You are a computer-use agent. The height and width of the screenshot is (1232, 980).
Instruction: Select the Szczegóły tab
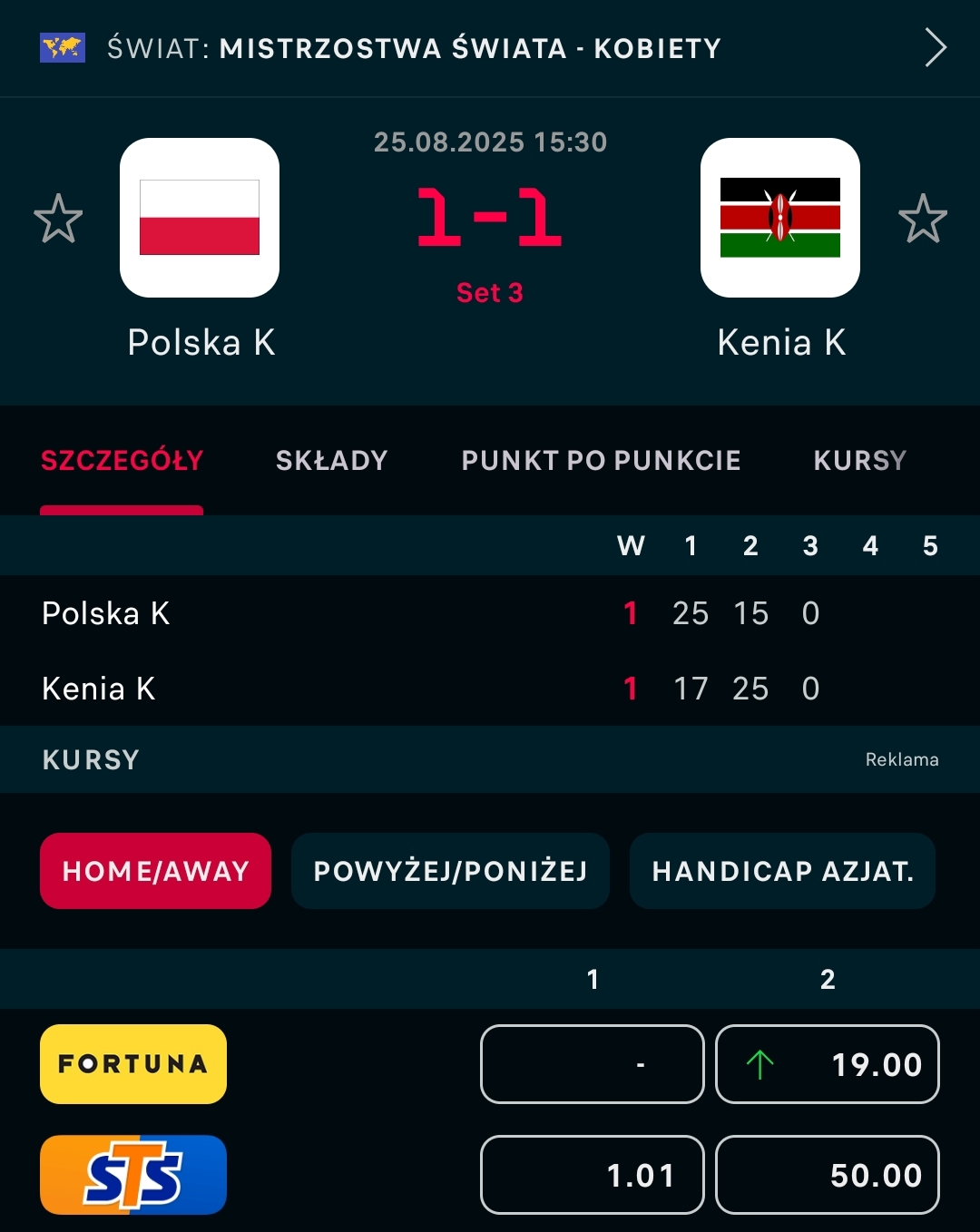[x=122, y=461]
